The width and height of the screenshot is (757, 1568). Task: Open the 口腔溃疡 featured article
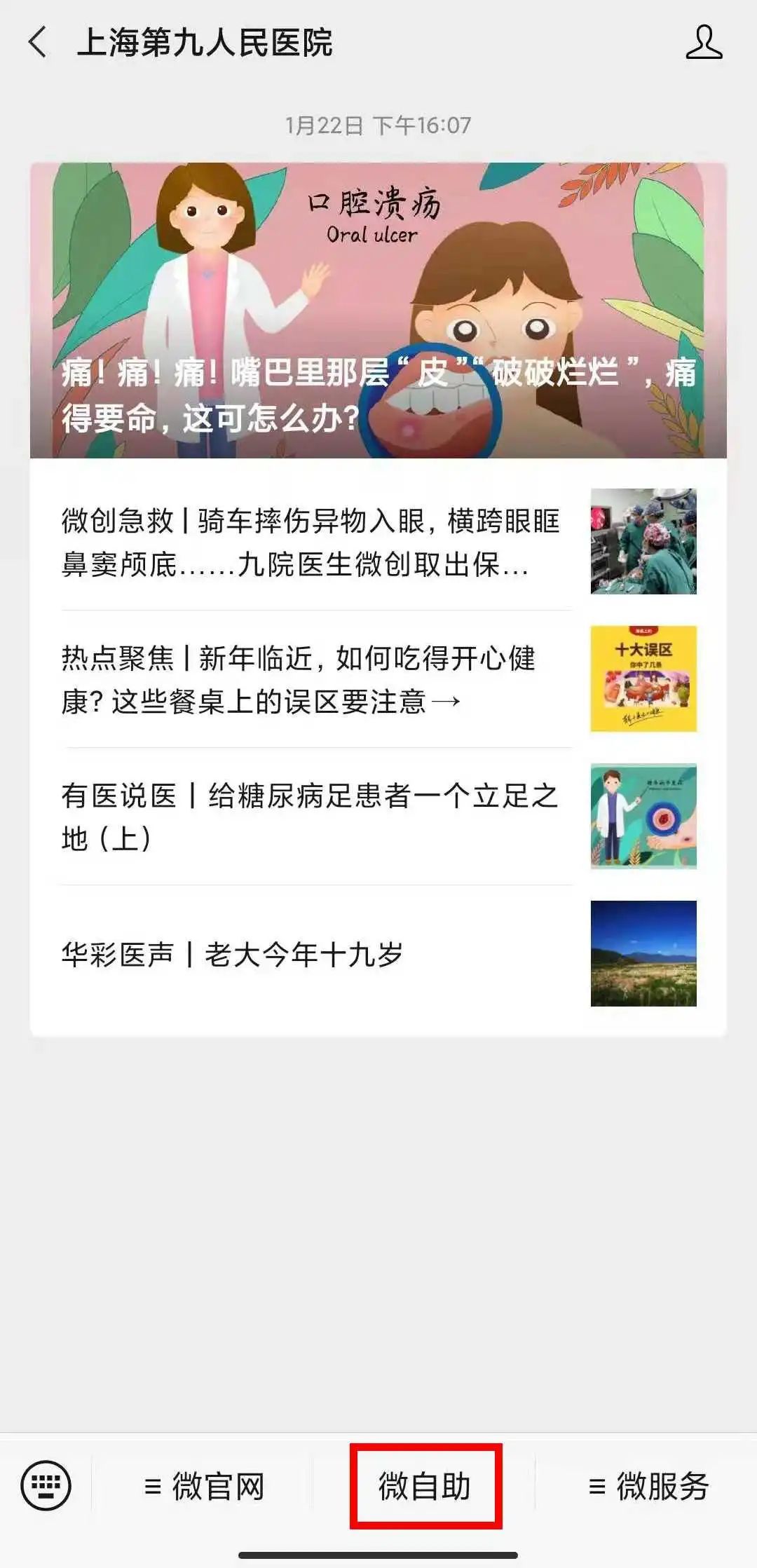[378, 311]
